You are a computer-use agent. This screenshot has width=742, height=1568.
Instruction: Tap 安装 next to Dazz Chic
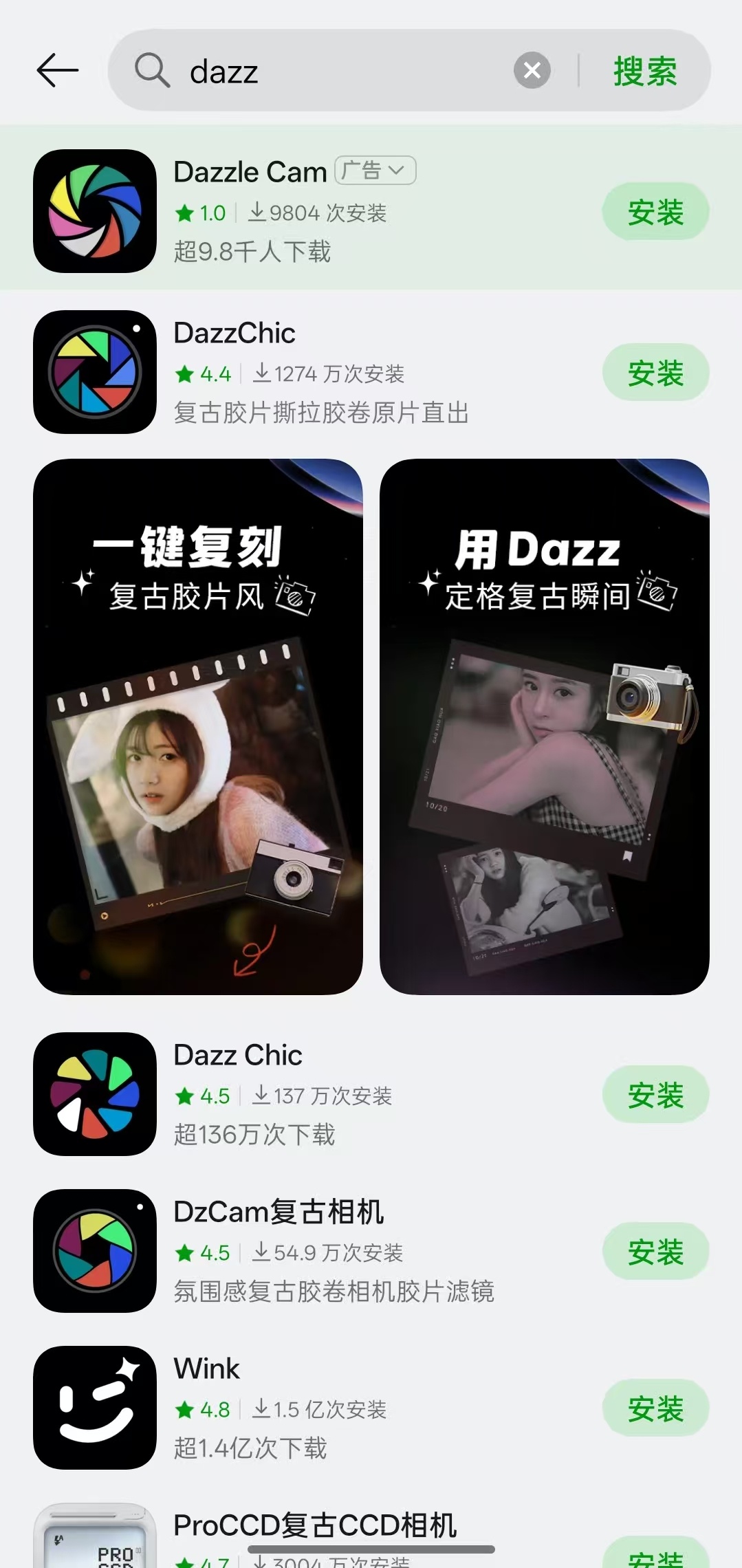tap(655, 1095)
